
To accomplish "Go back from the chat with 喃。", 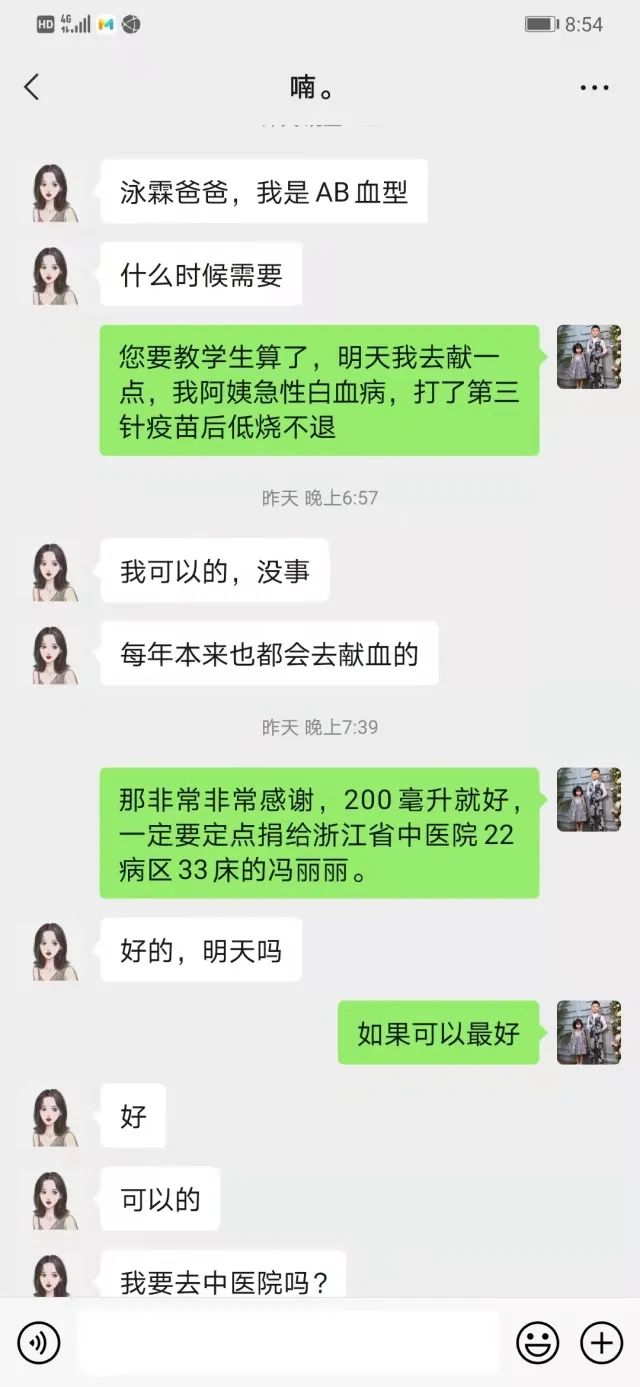I will [x=32, y=87].
